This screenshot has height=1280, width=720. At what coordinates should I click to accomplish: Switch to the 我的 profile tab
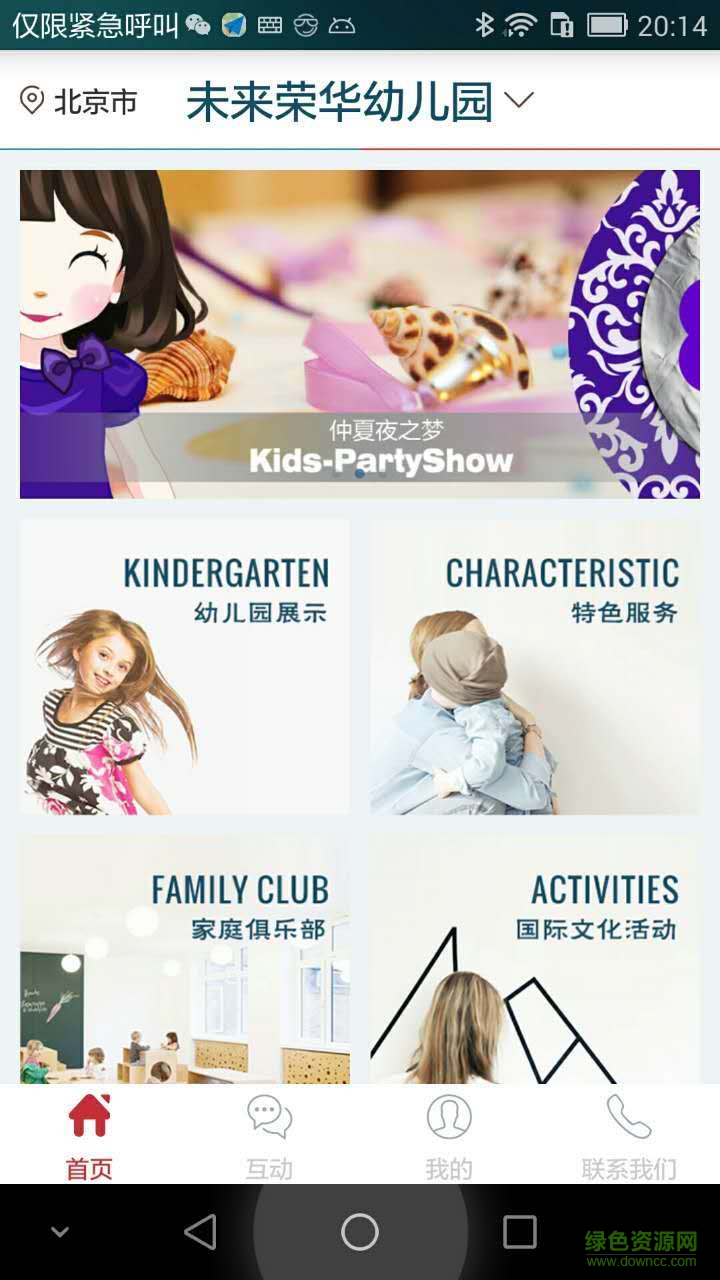click(x=449, y=1136)
